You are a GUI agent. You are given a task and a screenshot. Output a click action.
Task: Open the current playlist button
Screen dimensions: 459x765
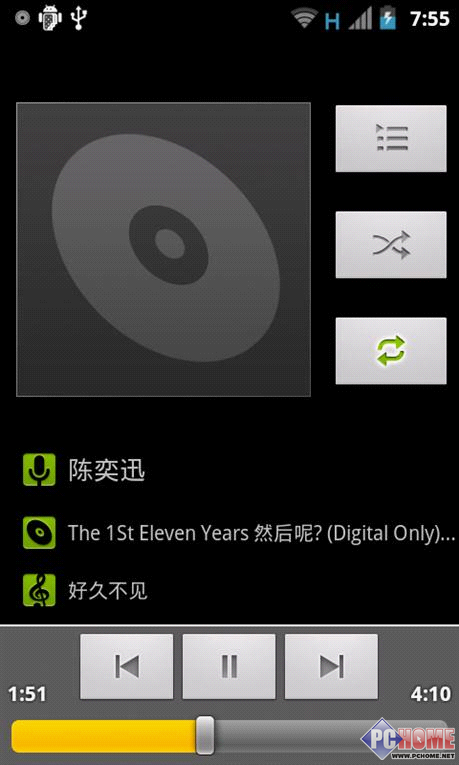click(391, 139)
